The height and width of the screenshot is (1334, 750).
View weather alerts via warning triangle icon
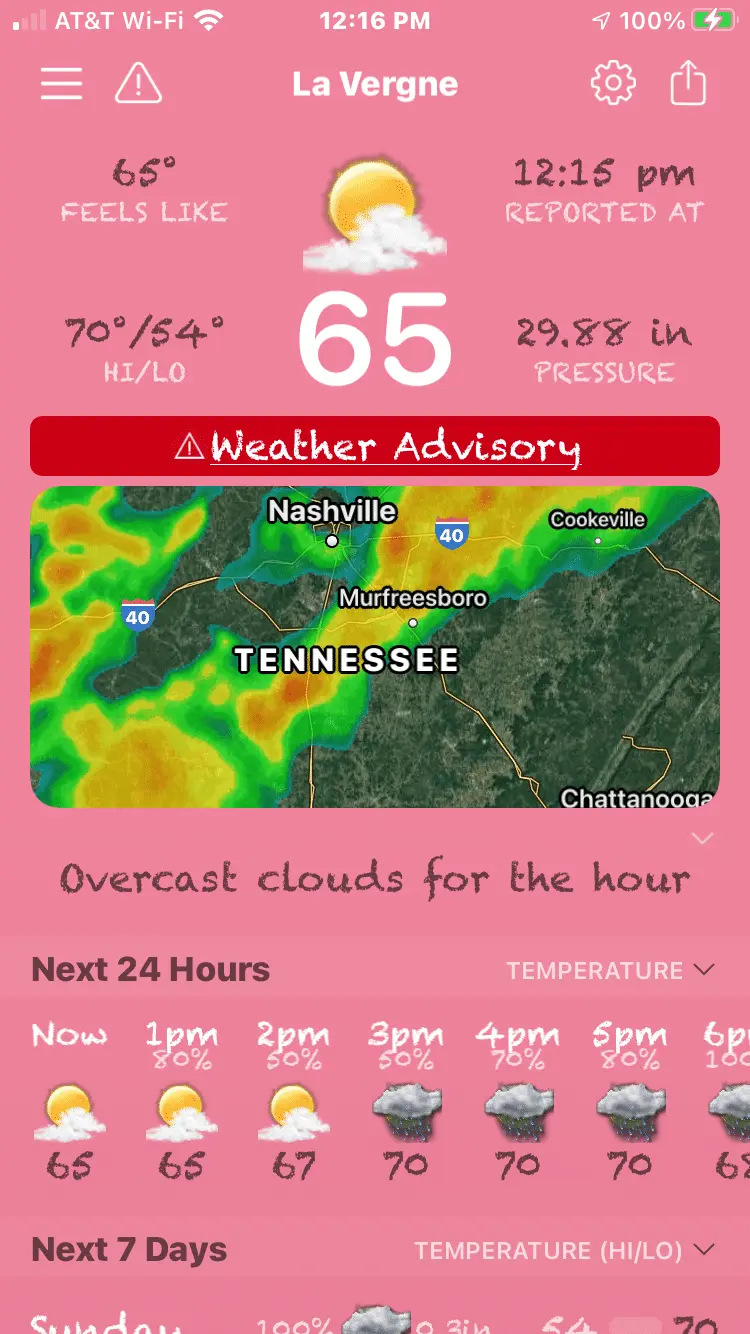138,84
